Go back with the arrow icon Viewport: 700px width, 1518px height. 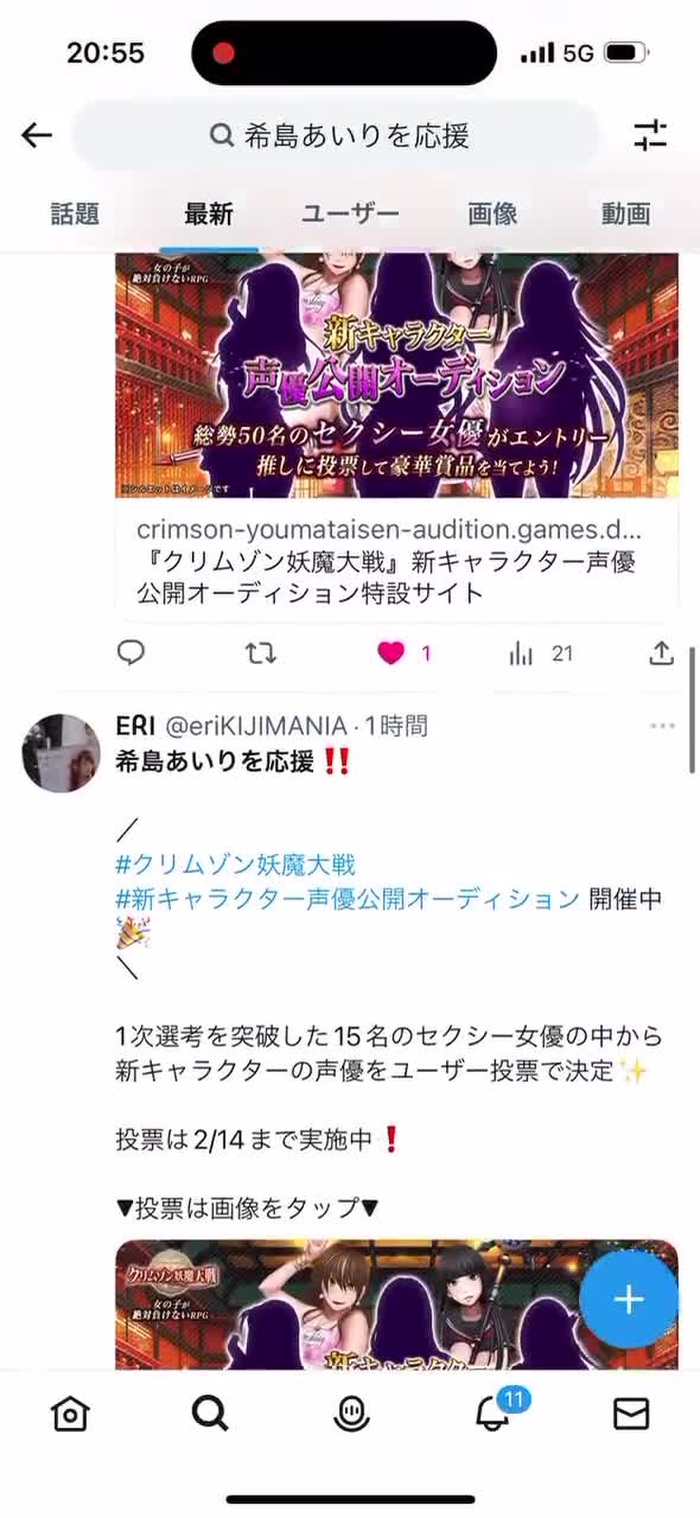[37, 135]
